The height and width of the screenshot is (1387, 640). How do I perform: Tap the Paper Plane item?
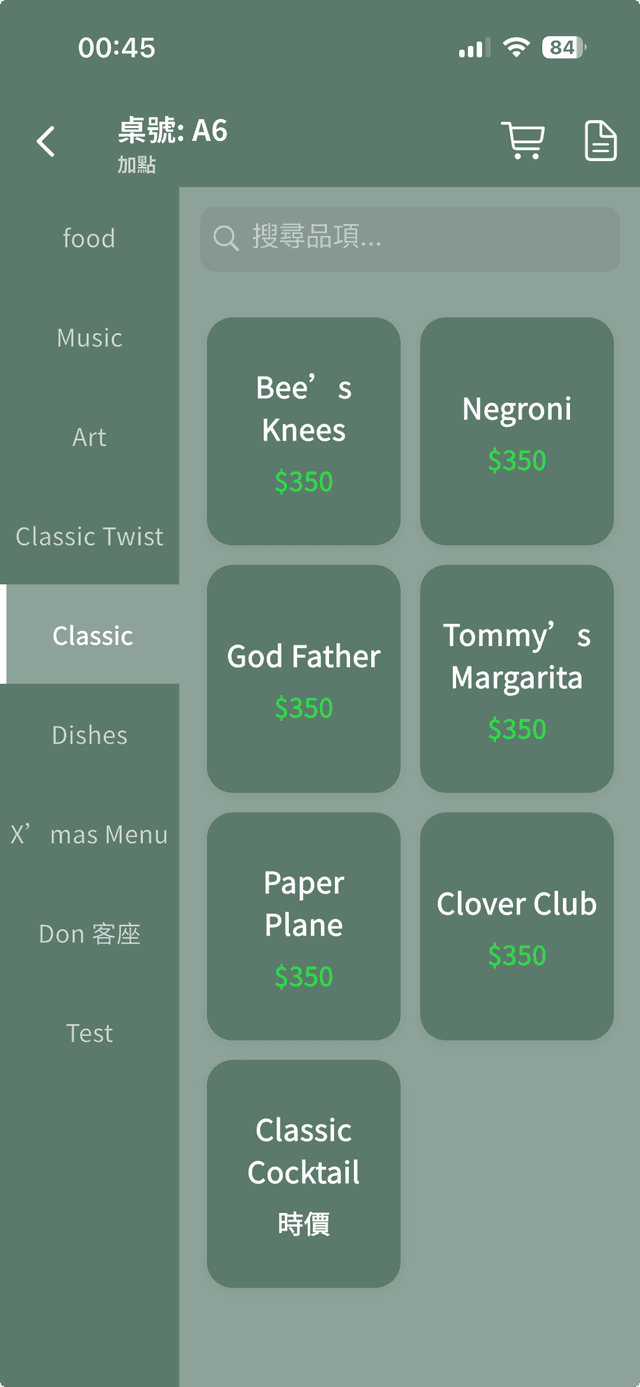[x=303, y=926]
